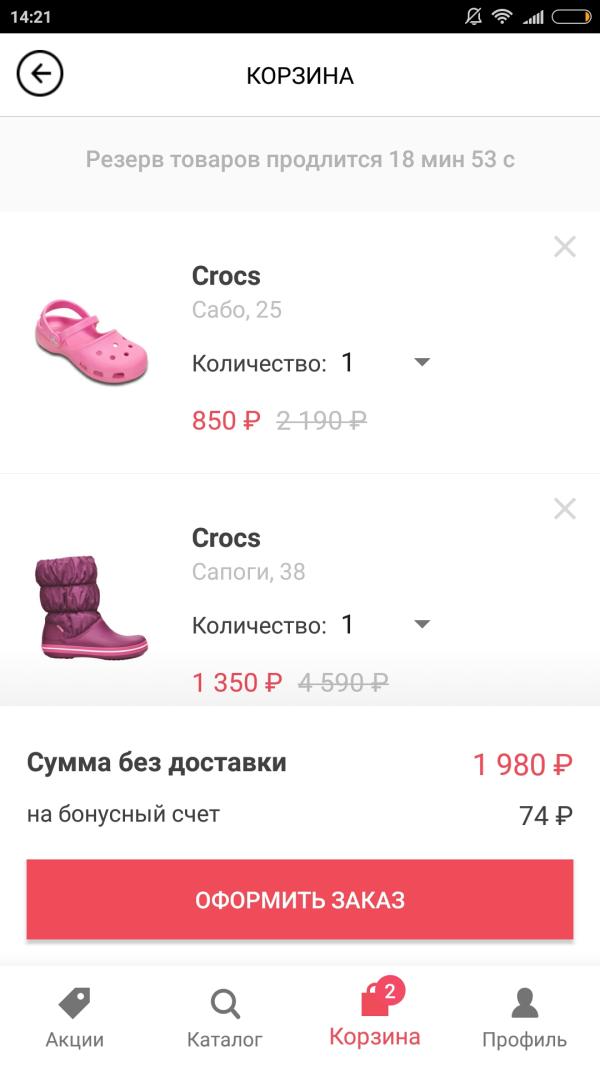
Task: Open the purple Crocs Сапоги product
Action: 91,607
